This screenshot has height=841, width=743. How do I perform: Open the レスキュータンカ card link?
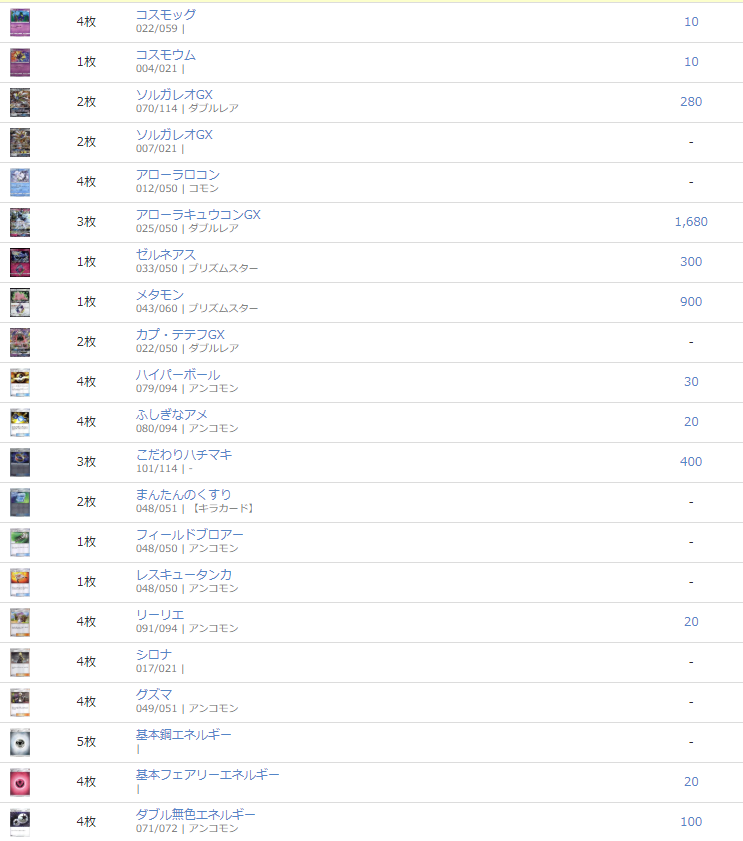pyautogui.click(x=184, y=575)
